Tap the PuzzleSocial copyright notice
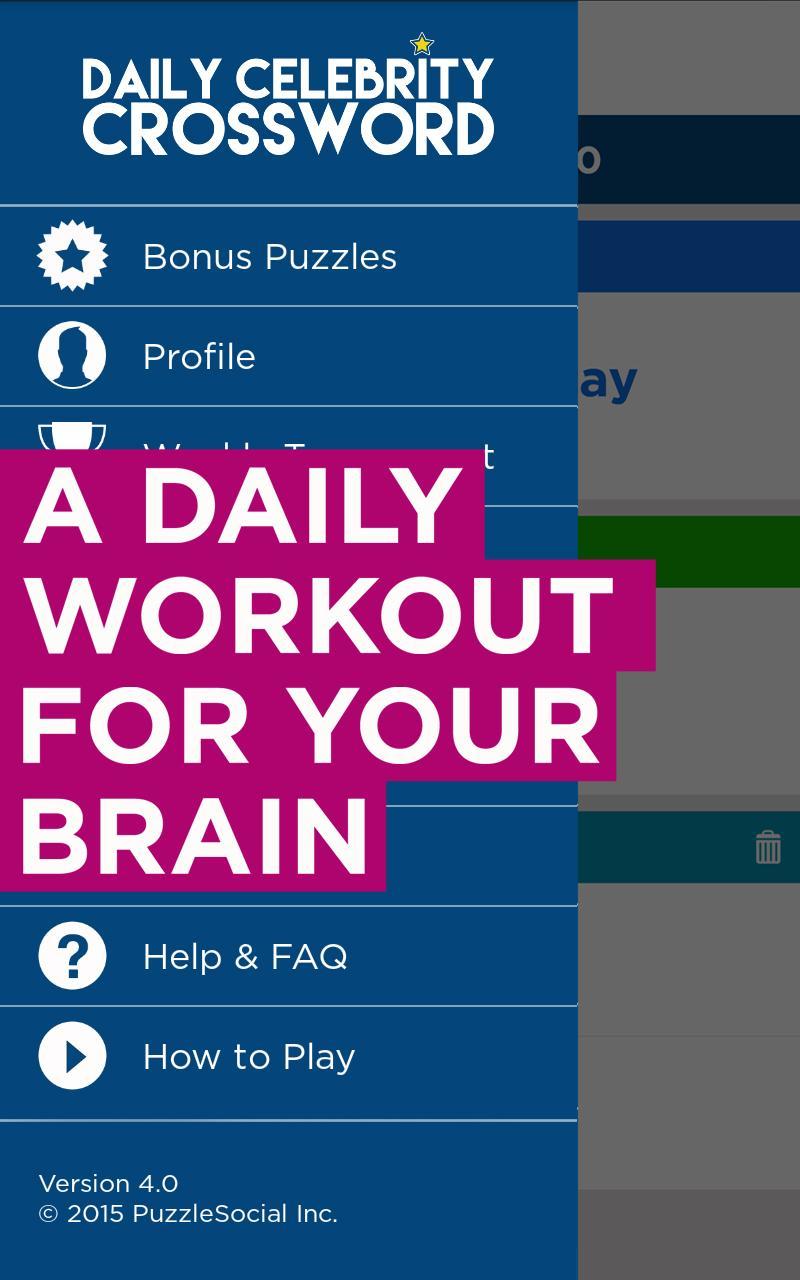Viewport: 800px width, 1280px height. 188,1214
